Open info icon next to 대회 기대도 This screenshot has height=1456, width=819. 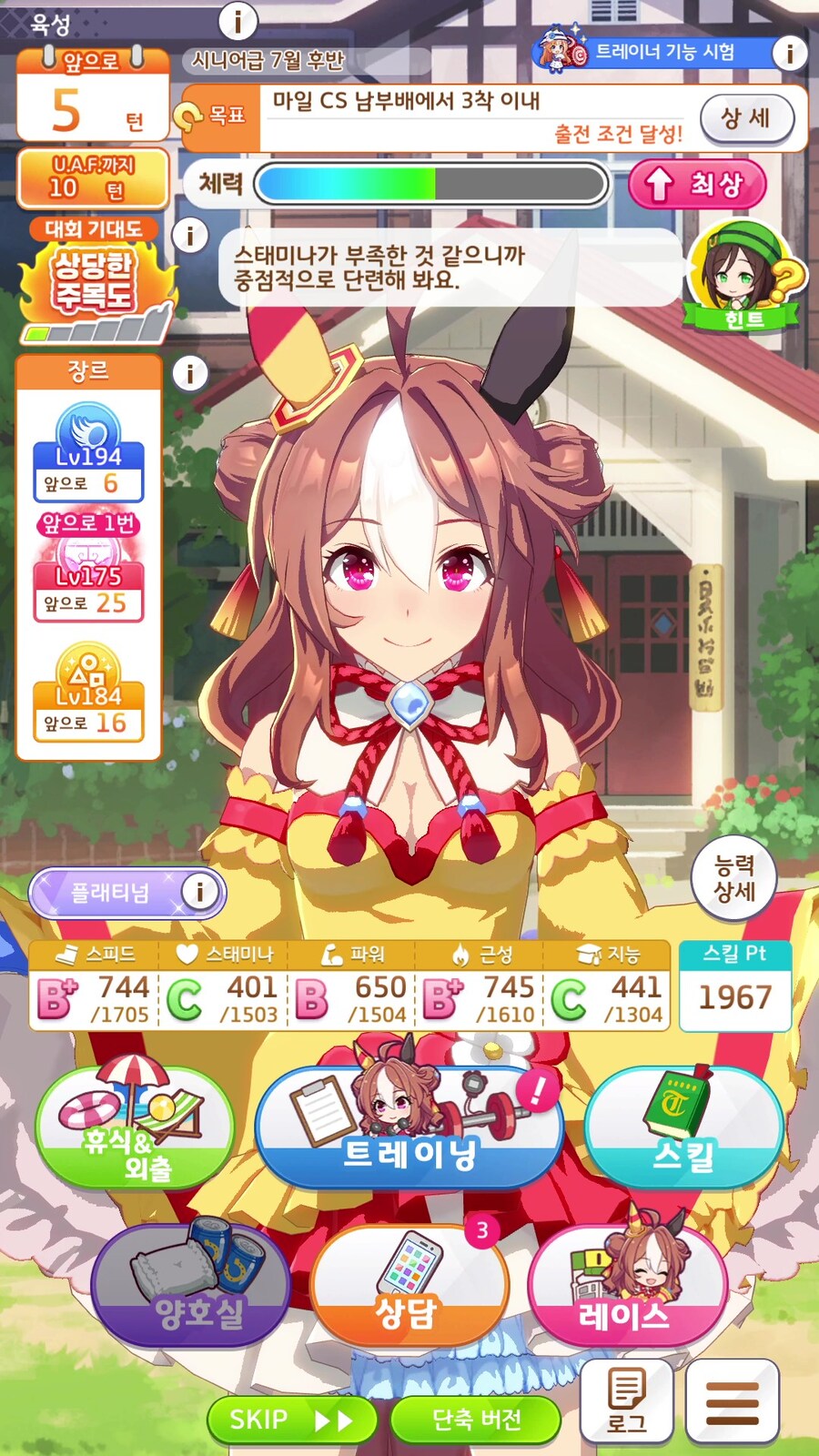click(190, 236)
